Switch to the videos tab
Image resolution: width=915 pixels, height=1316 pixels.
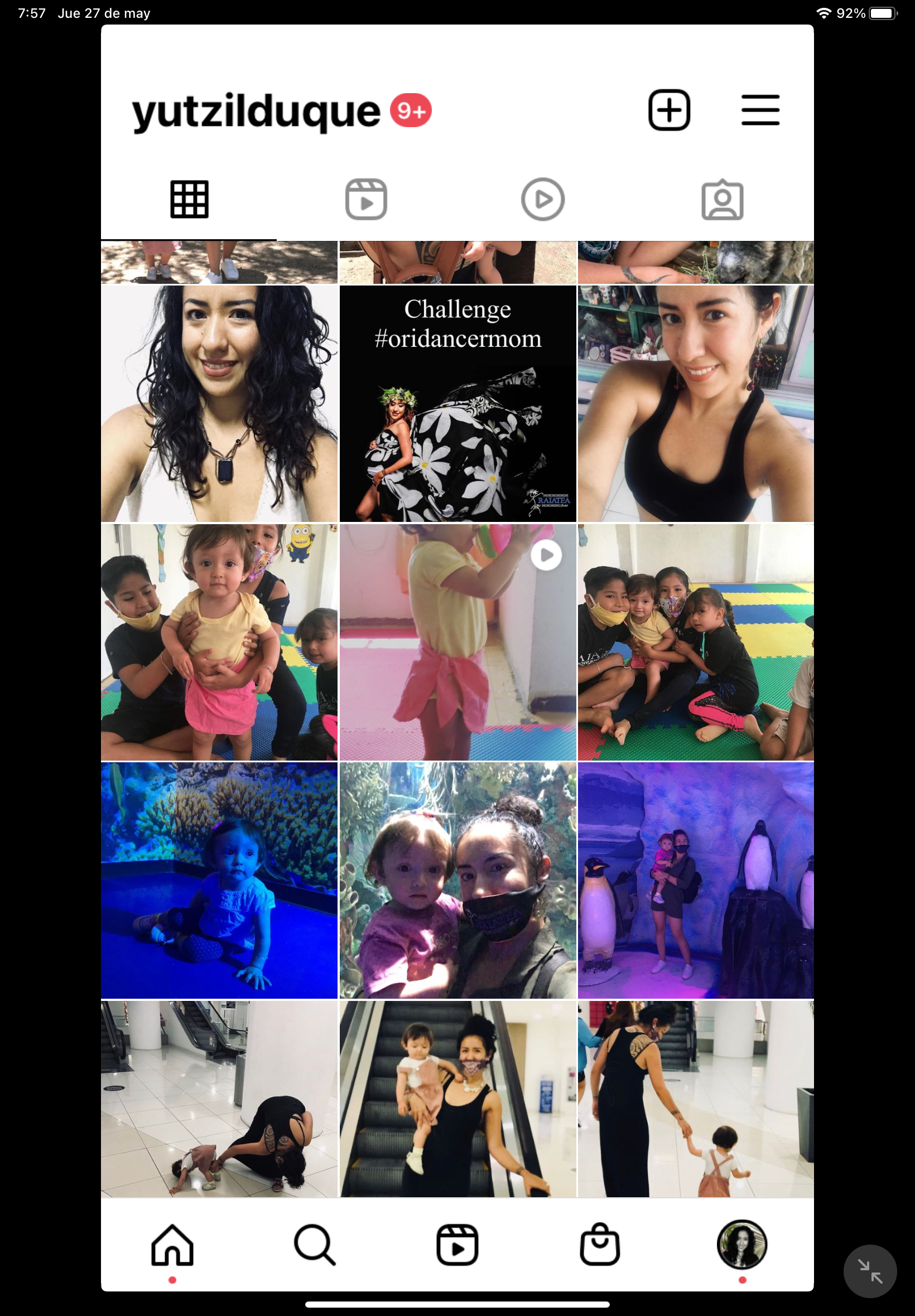pyautogui.click(x=542, y=200)
